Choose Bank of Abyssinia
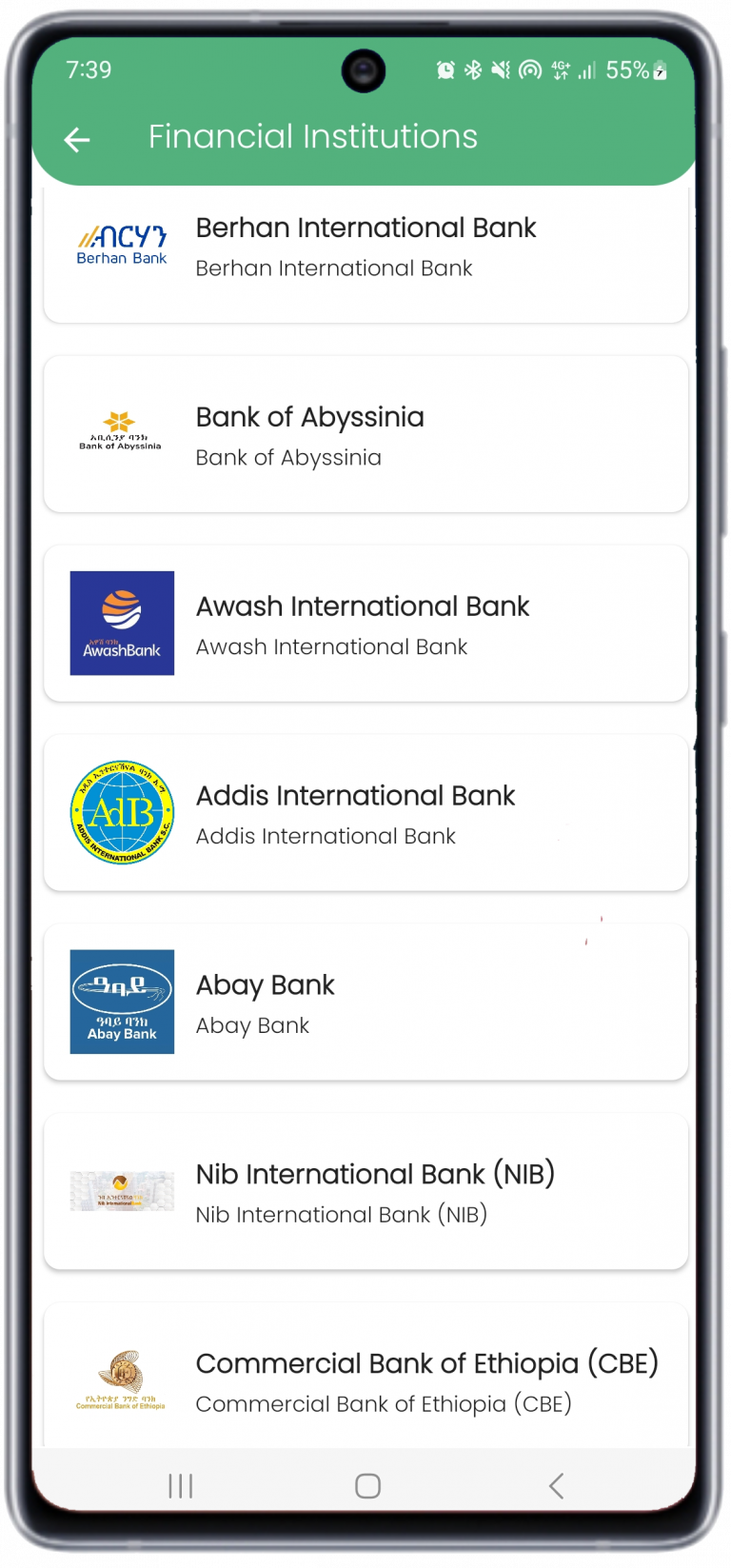 (365, 434)
